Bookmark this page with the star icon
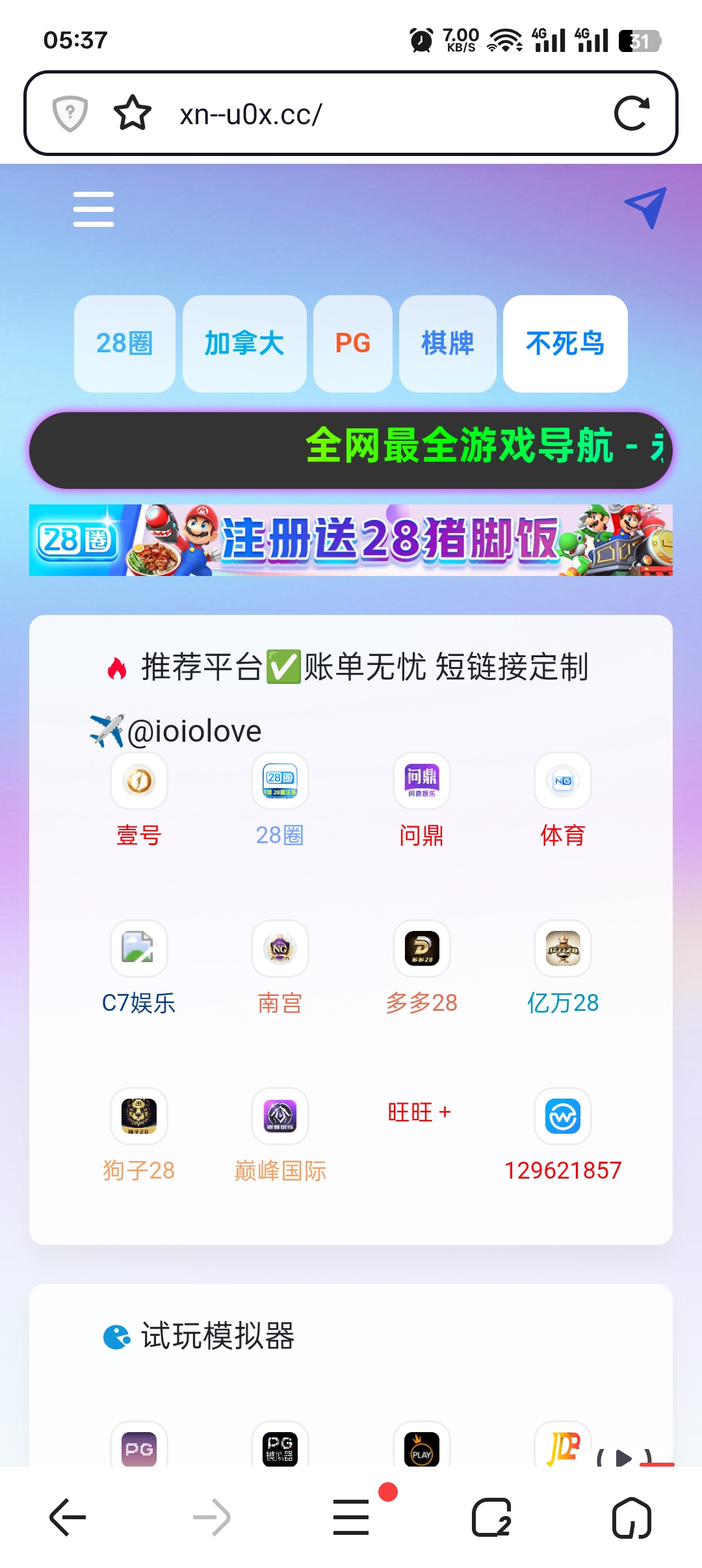This screenshot has width=702, height=1568. click(133, 114)
